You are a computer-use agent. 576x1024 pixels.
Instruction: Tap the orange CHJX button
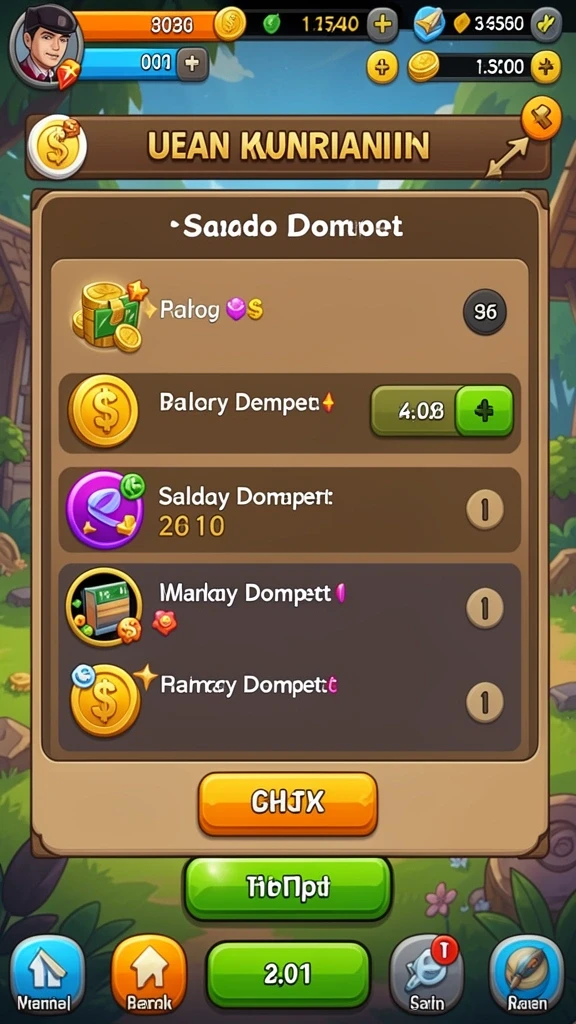288,804
